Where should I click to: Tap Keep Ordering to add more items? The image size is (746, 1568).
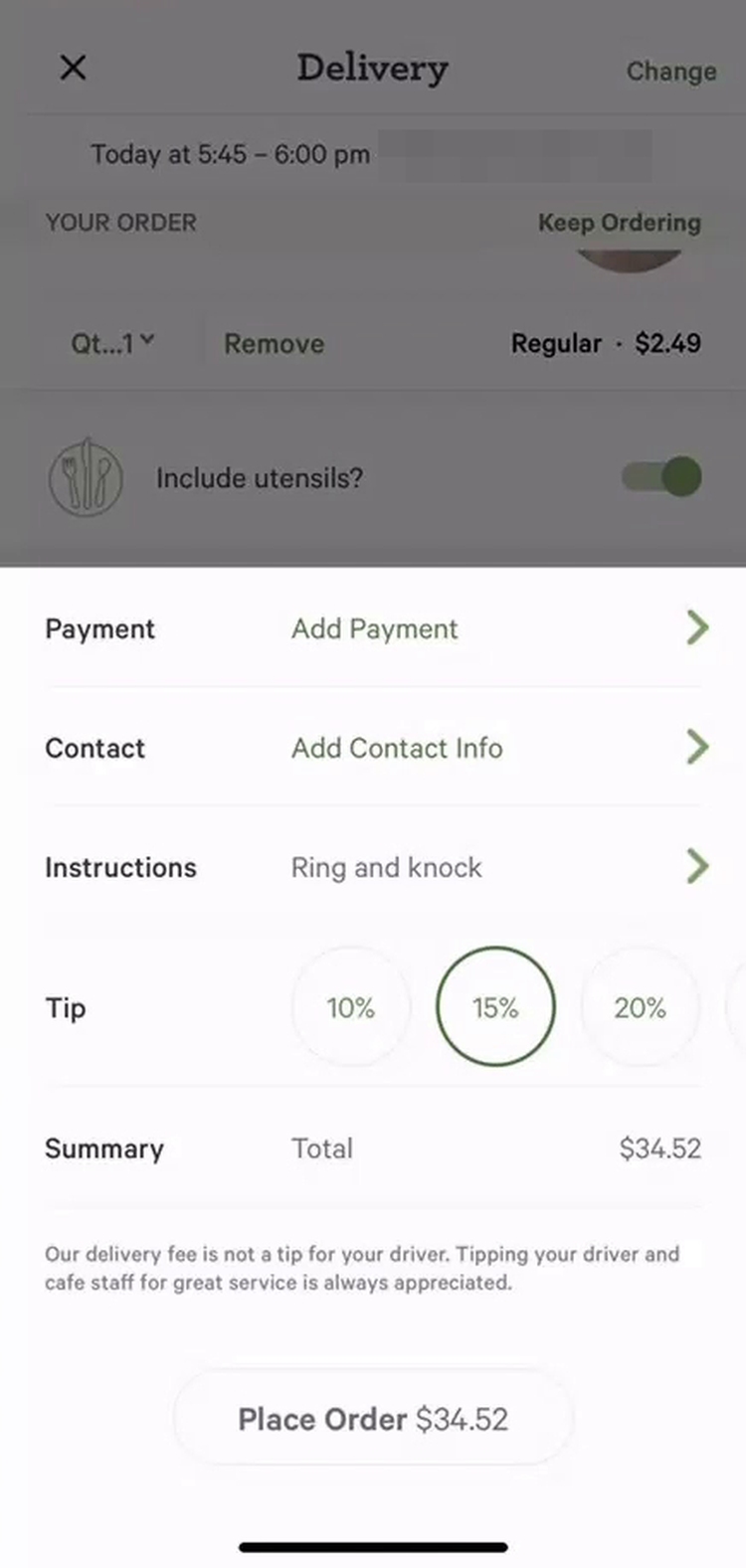619,223
